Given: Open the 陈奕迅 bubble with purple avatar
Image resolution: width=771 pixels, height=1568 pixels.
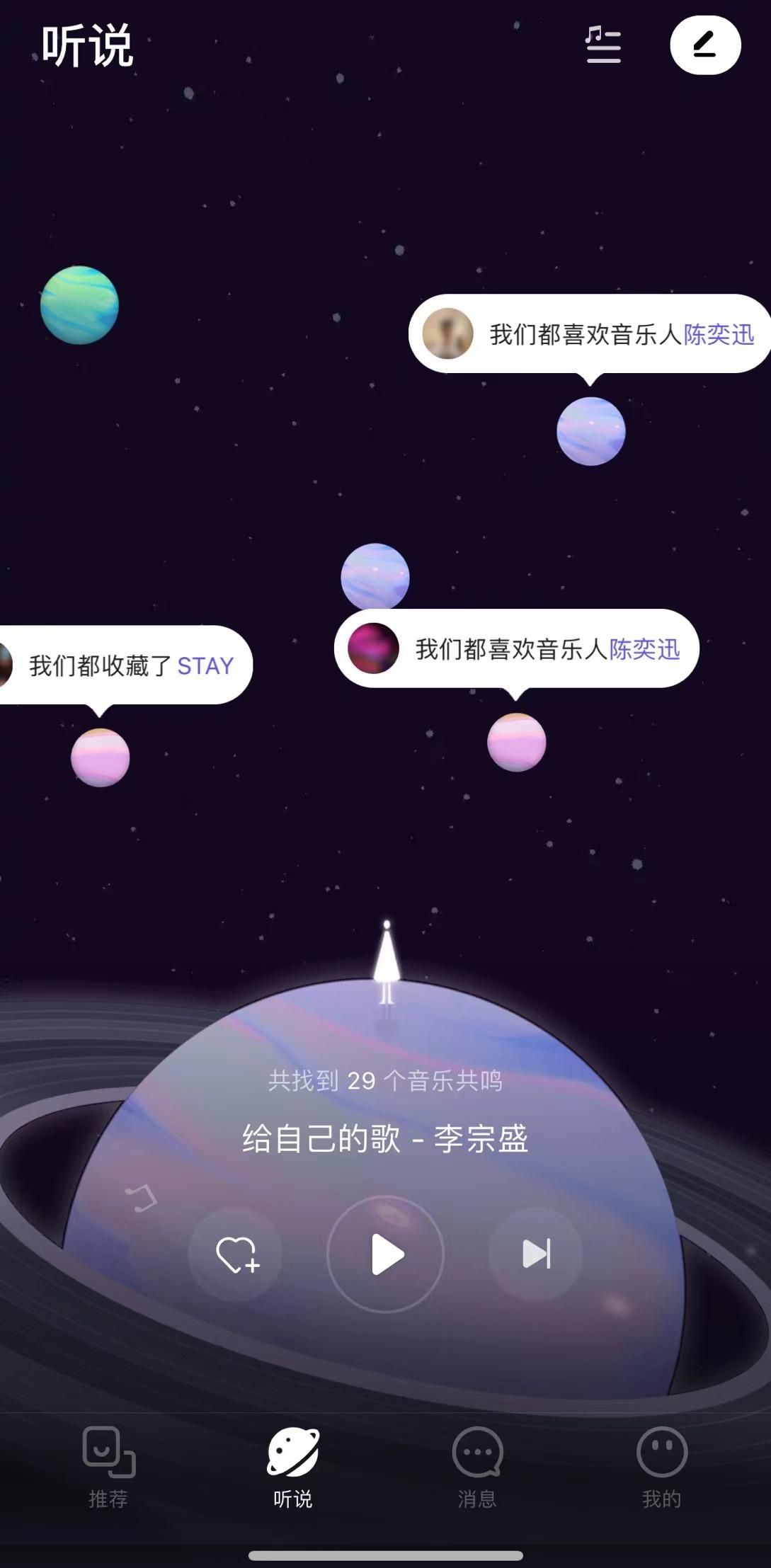Looking at the screenshot, I should point(517,648).
